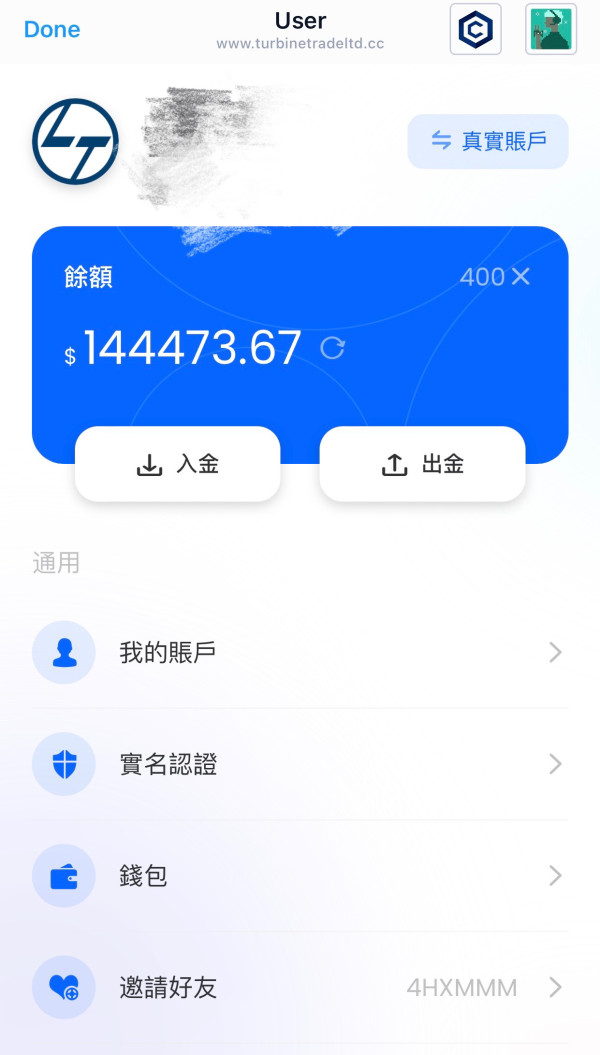
Task: Open 實名認證 verification row
Action: coord(300,764)
